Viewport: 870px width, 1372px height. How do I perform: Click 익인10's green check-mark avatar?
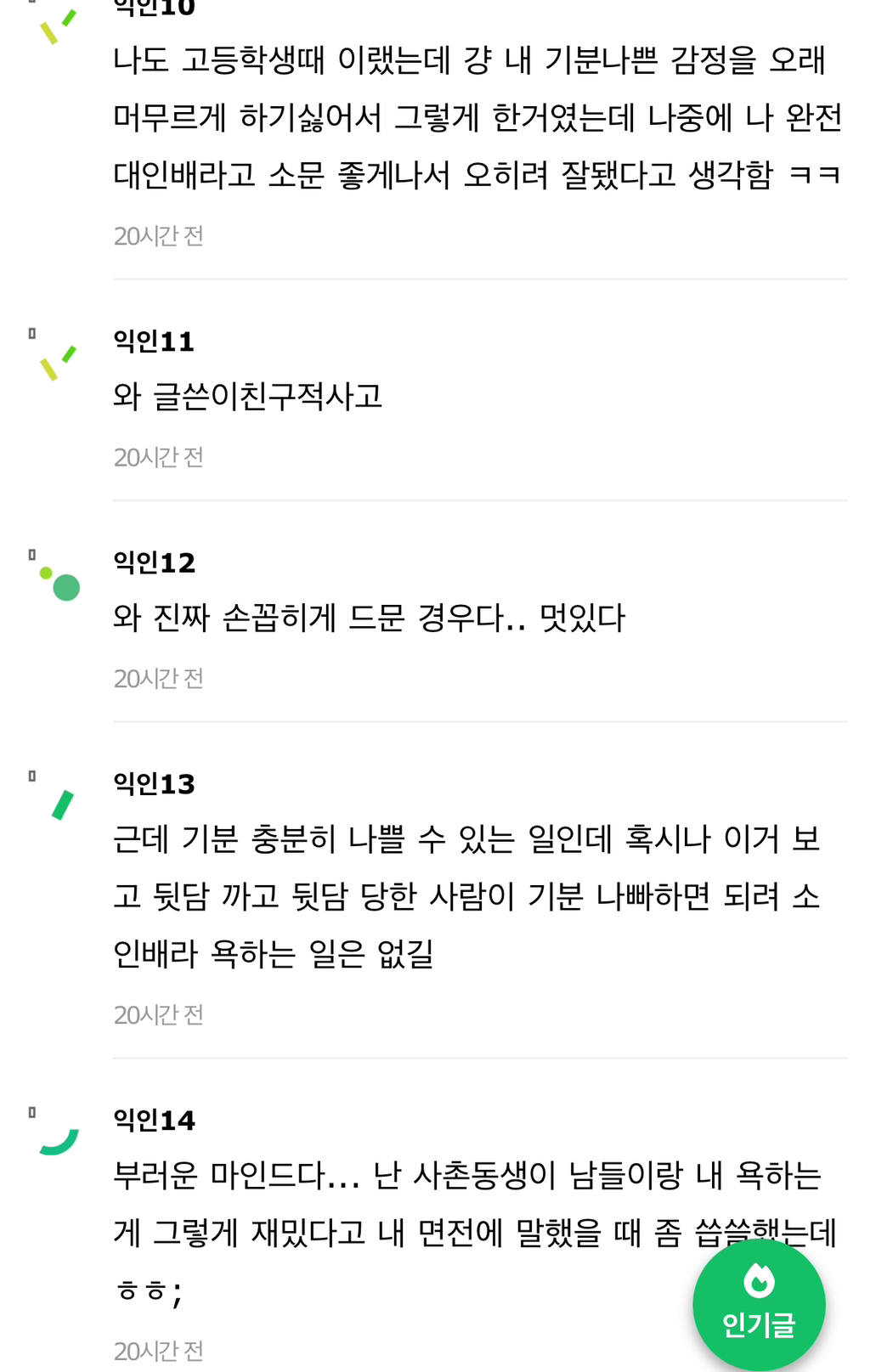55,30
